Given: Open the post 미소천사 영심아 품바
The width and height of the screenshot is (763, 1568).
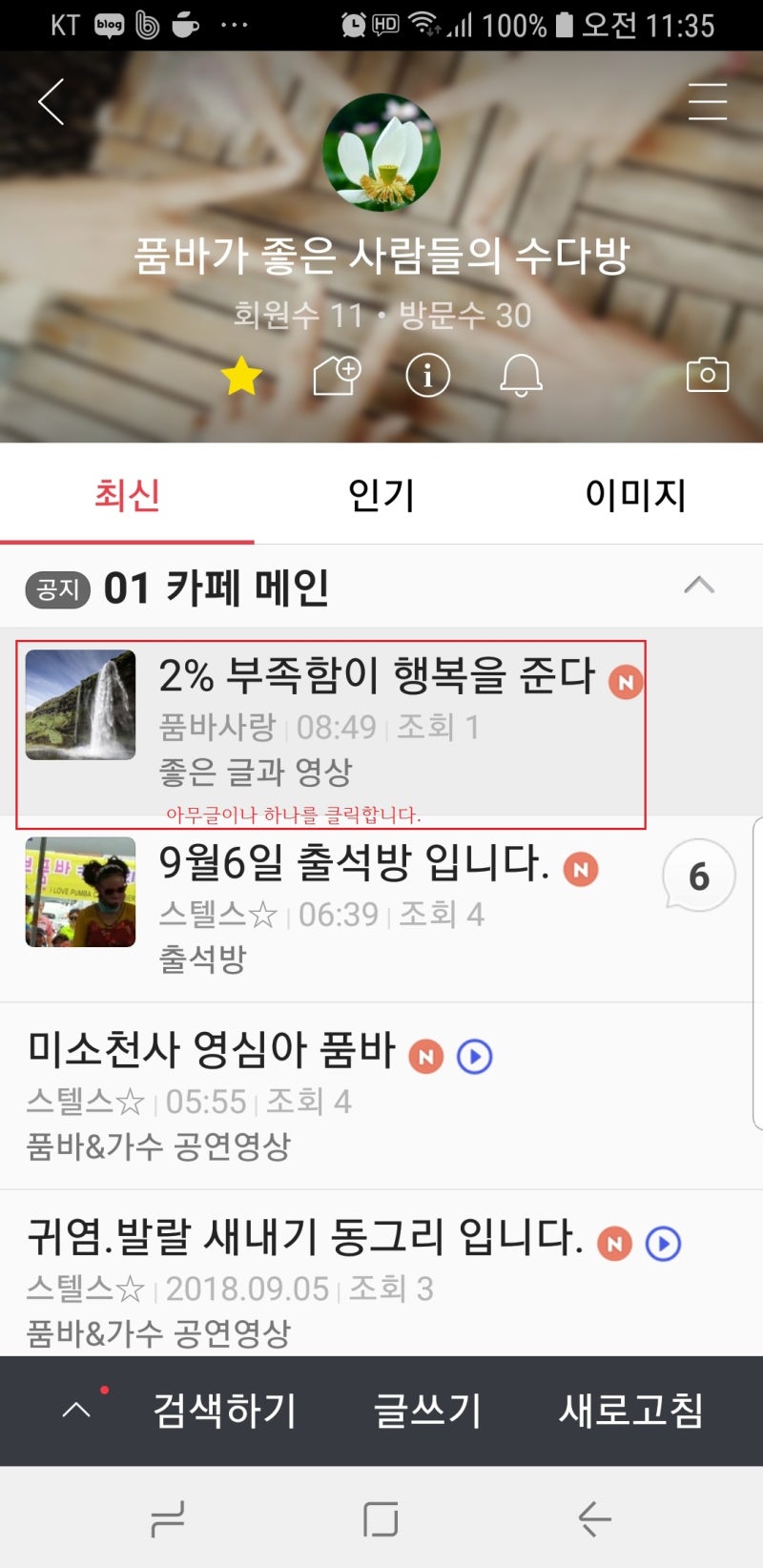Looking at the screenshot, I should click(211, 1050).
